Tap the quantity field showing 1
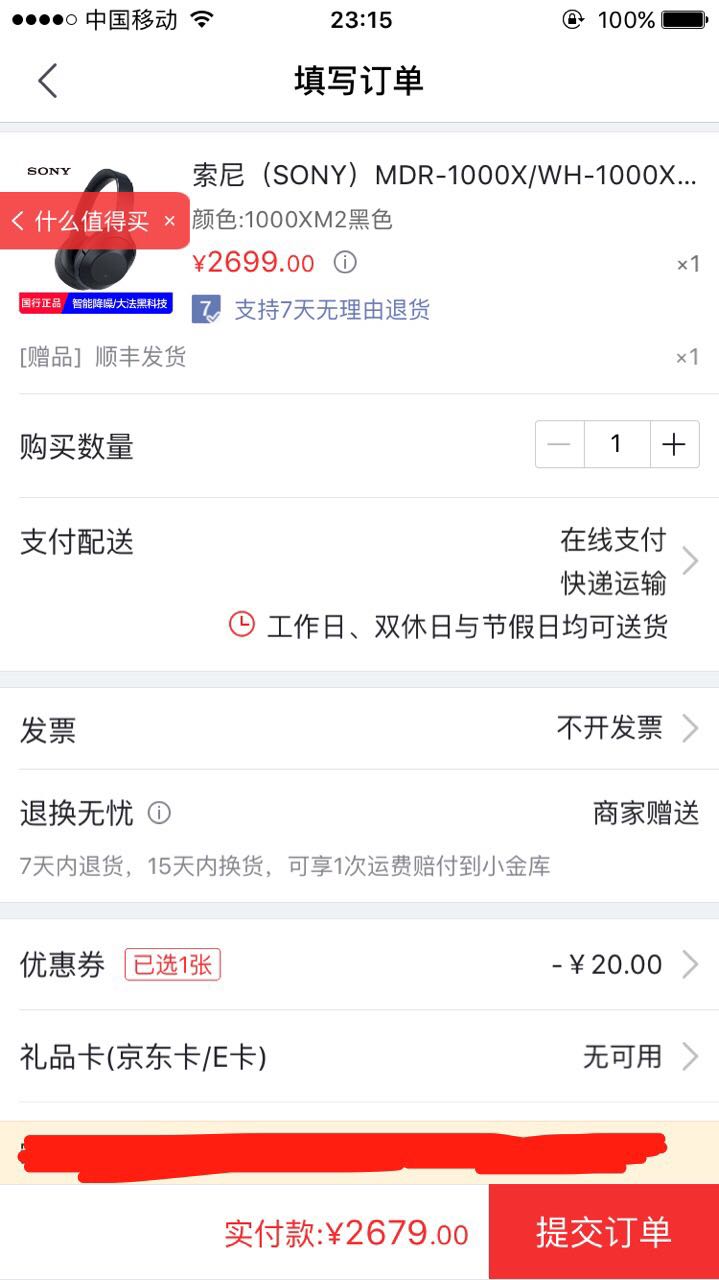Image resolution: width=719 pixels, height=1280 pixels. tap(616, 445)
